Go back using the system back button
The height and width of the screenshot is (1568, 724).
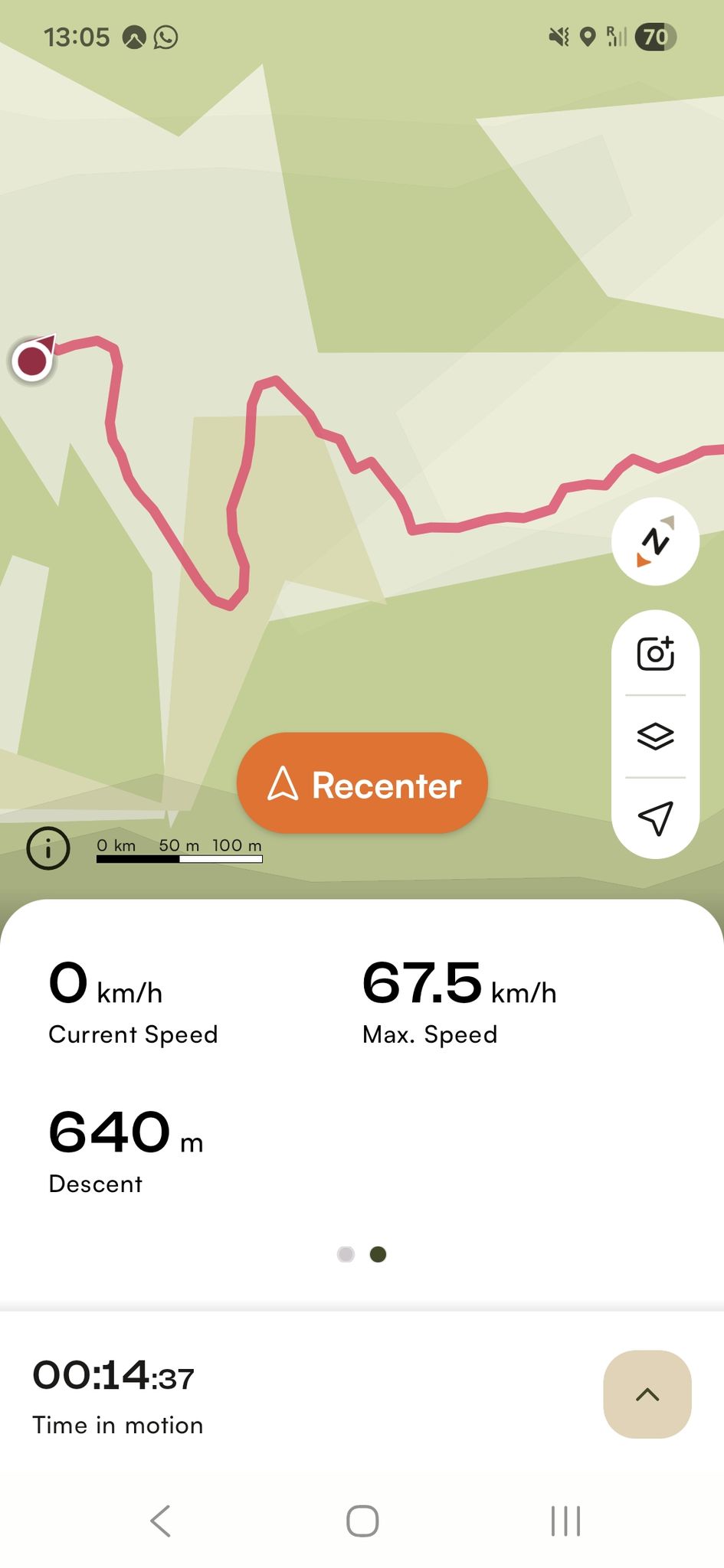(x=161, y=1521)
